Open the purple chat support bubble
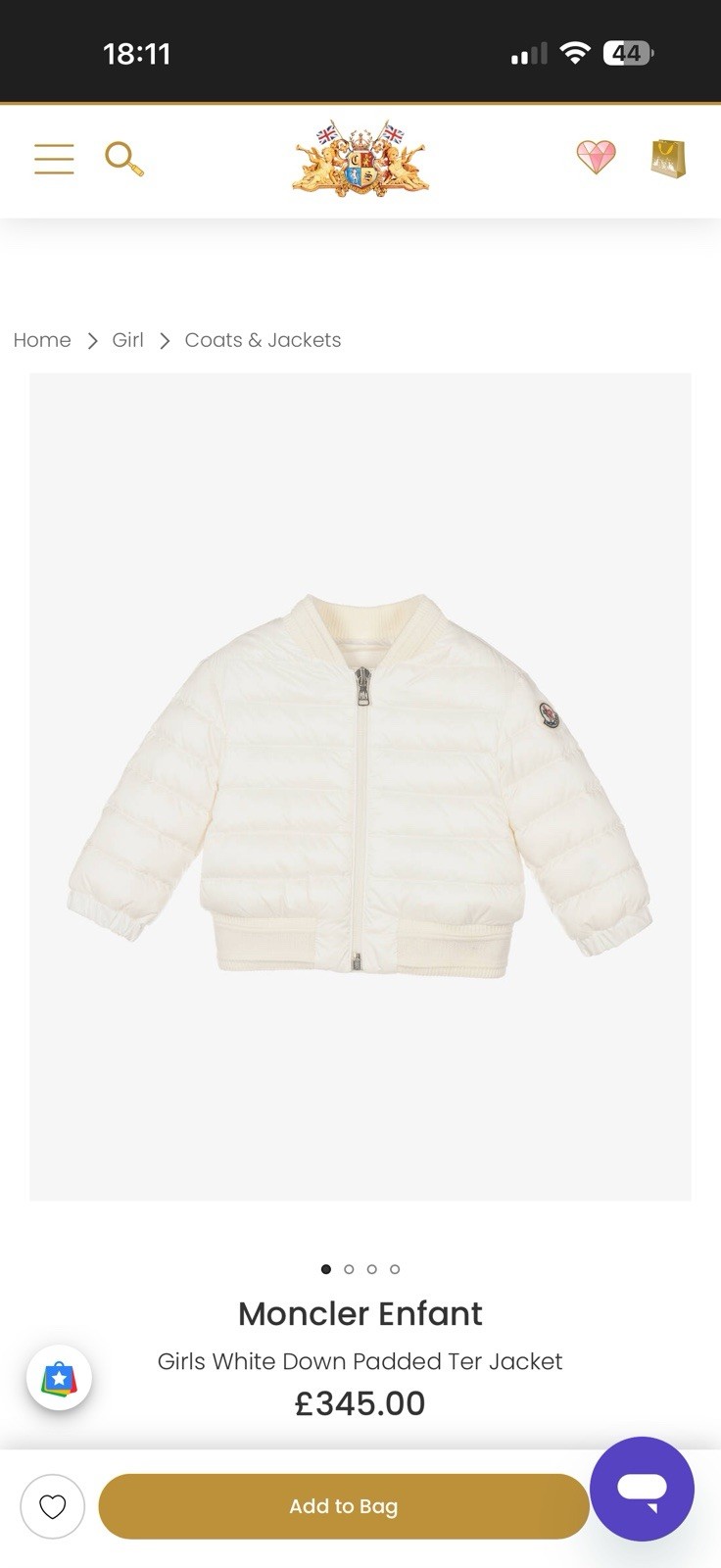The height and width of the screenshot is (1568, 721). point(642,1489)
